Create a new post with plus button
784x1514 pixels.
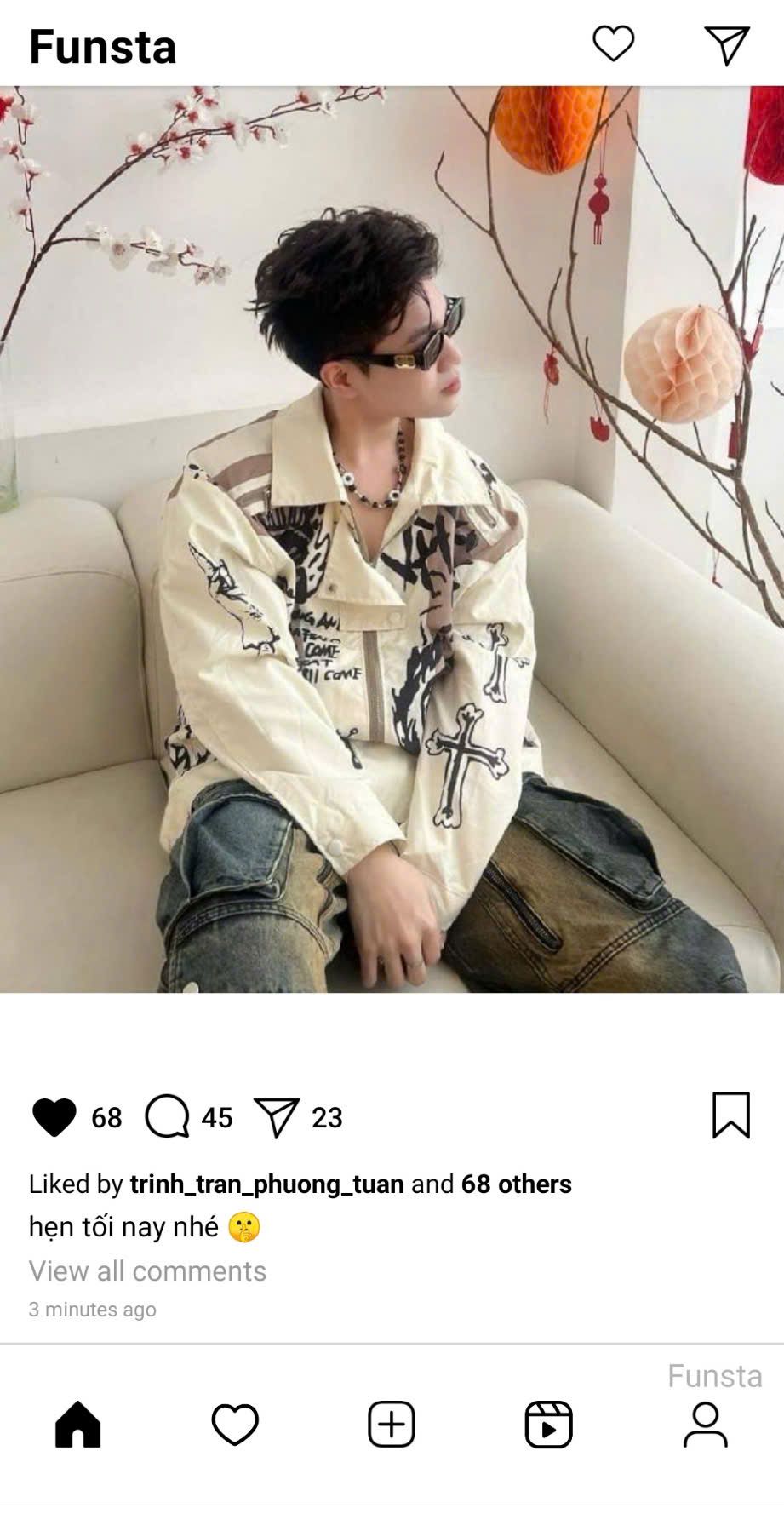pyautogui.click(x=392, y=1425)
